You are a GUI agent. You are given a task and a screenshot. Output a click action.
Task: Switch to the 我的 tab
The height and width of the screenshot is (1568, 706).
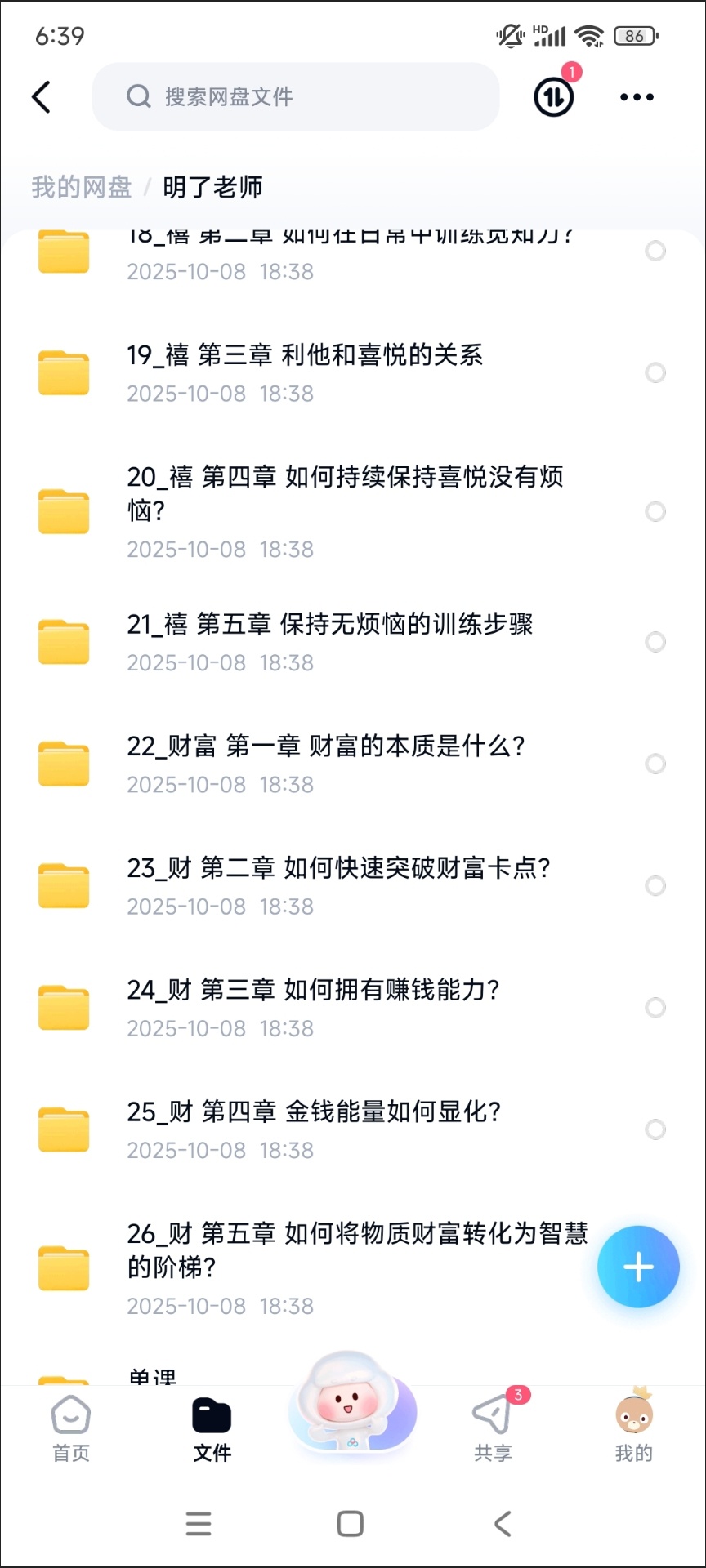(x=634, y=1428)
